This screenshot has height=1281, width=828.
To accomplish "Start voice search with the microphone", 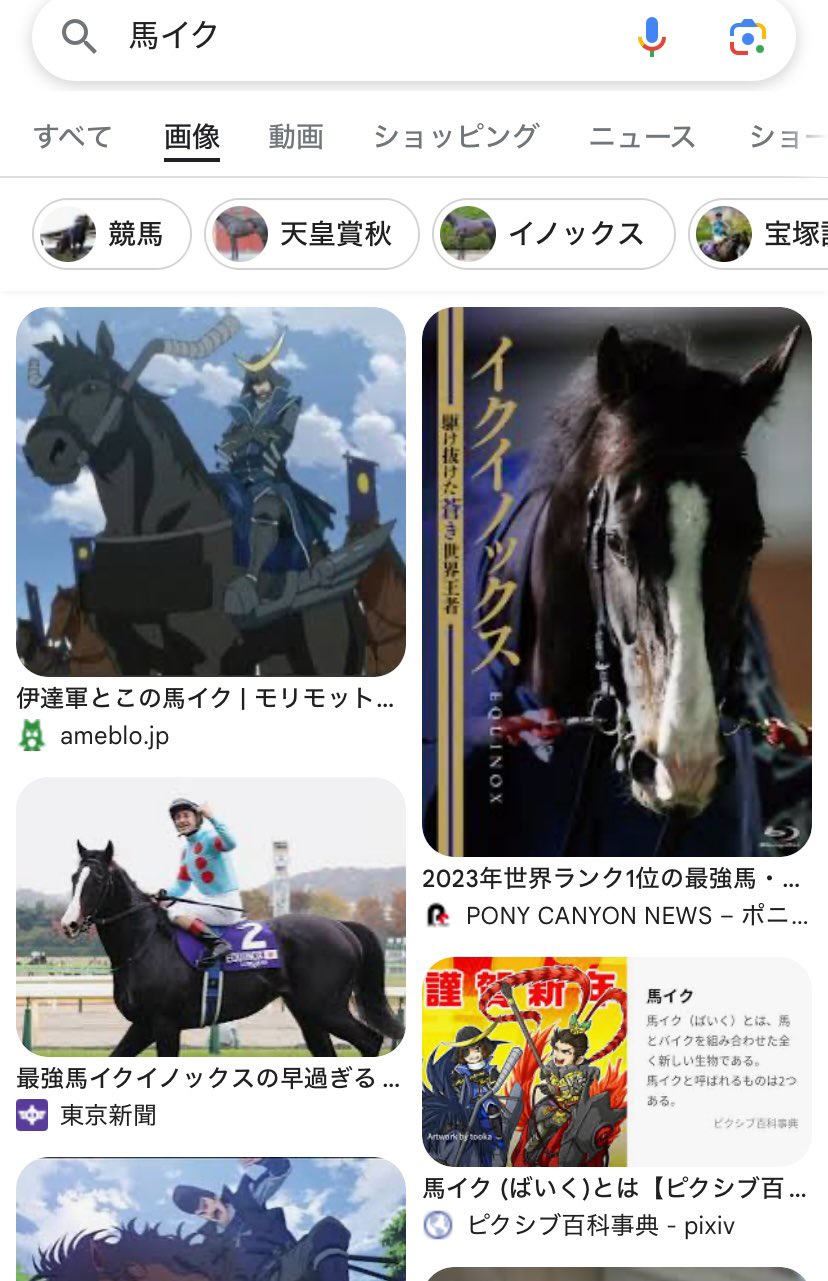I will (x=652, y=37).
